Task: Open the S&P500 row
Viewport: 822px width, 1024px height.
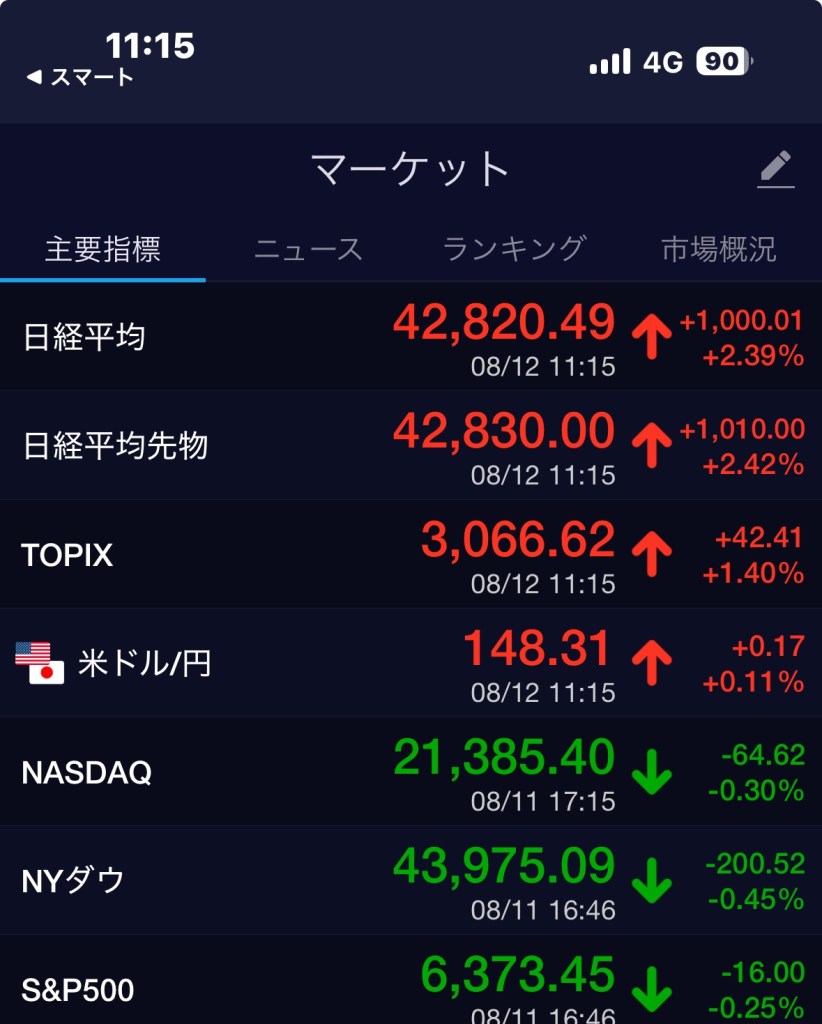Action: pyautogui.click(x=411, y=985)
